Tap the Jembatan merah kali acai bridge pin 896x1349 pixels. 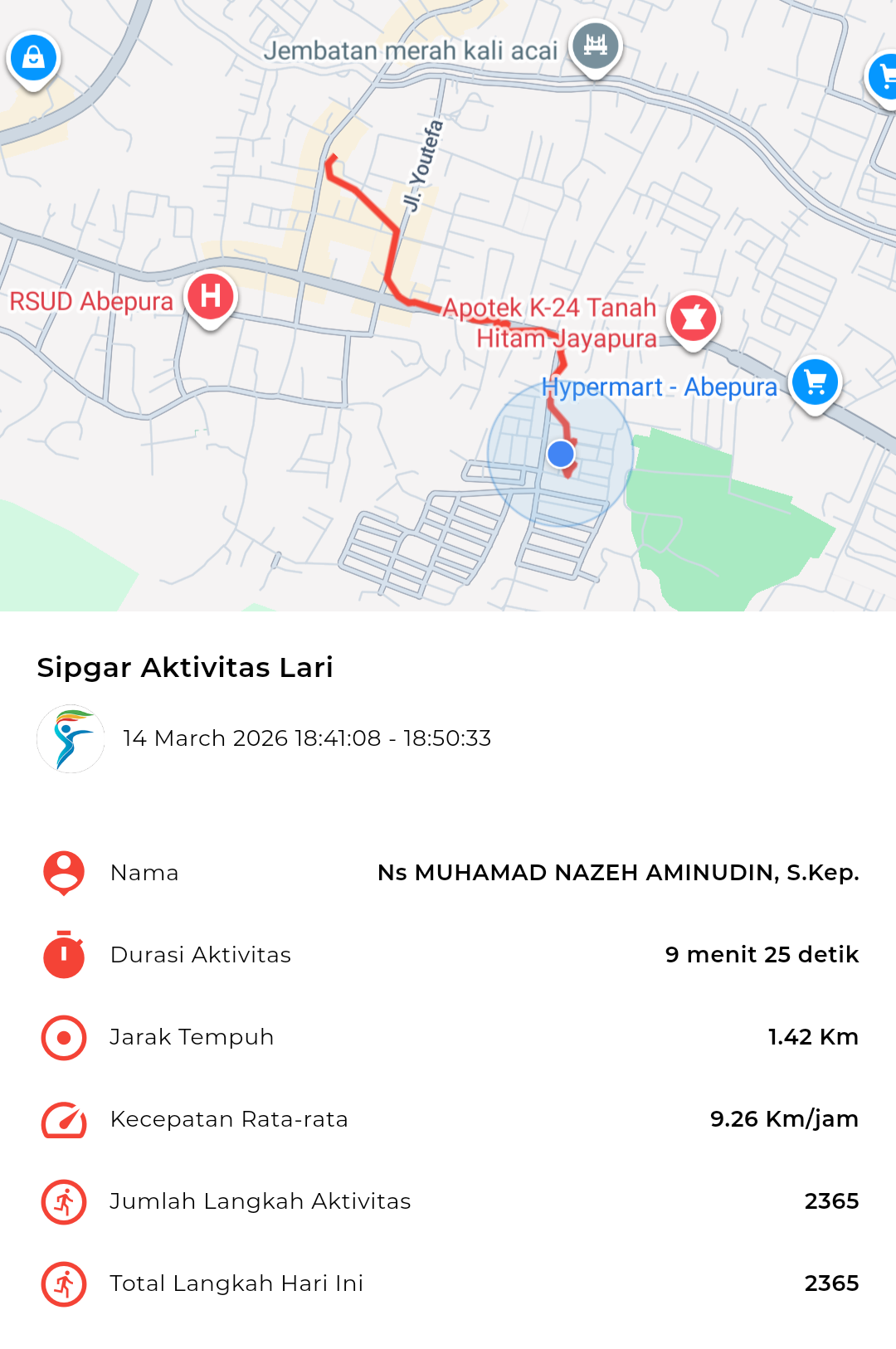click(595, 45)
